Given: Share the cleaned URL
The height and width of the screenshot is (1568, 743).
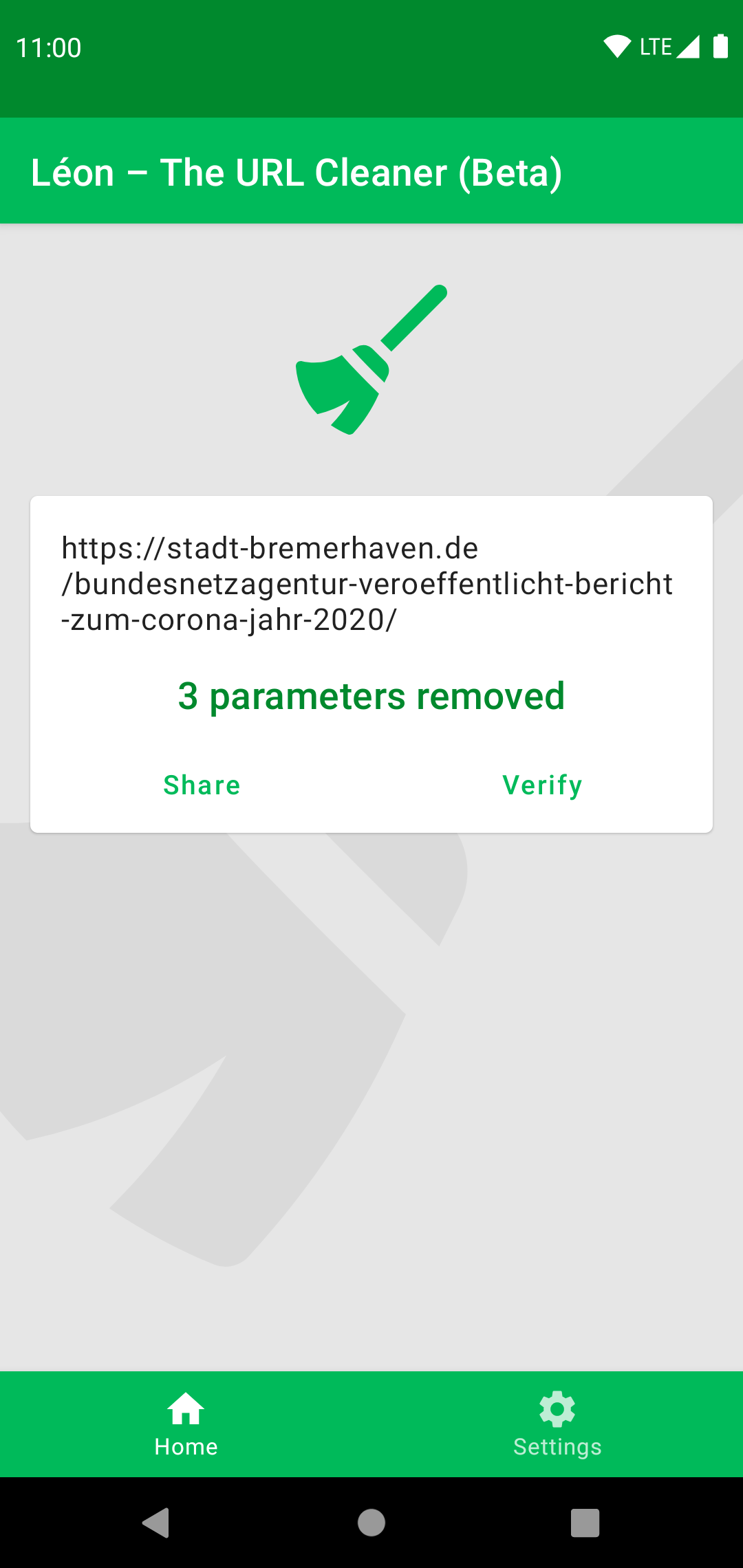Looking at the screenshot, I should (x=202, y=785).
